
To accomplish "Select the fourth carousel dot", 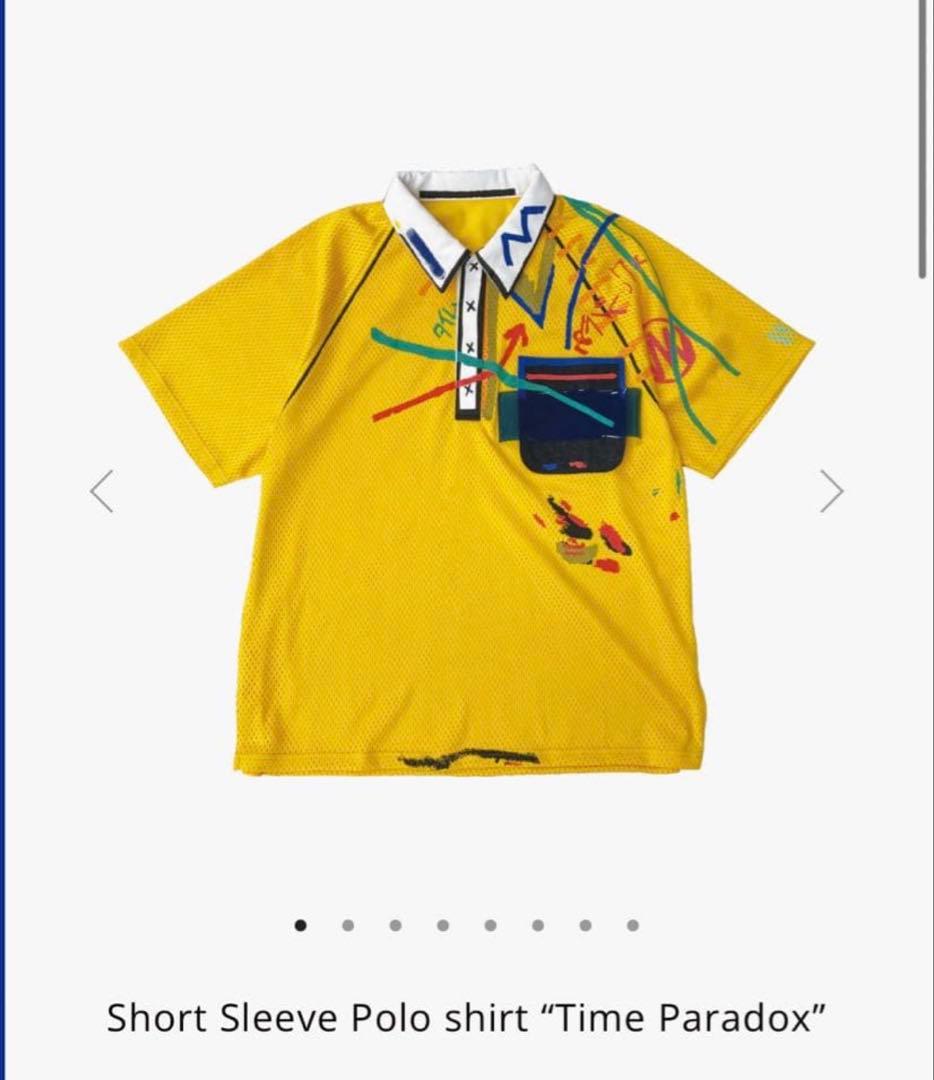I will click(x=443, y=925).
